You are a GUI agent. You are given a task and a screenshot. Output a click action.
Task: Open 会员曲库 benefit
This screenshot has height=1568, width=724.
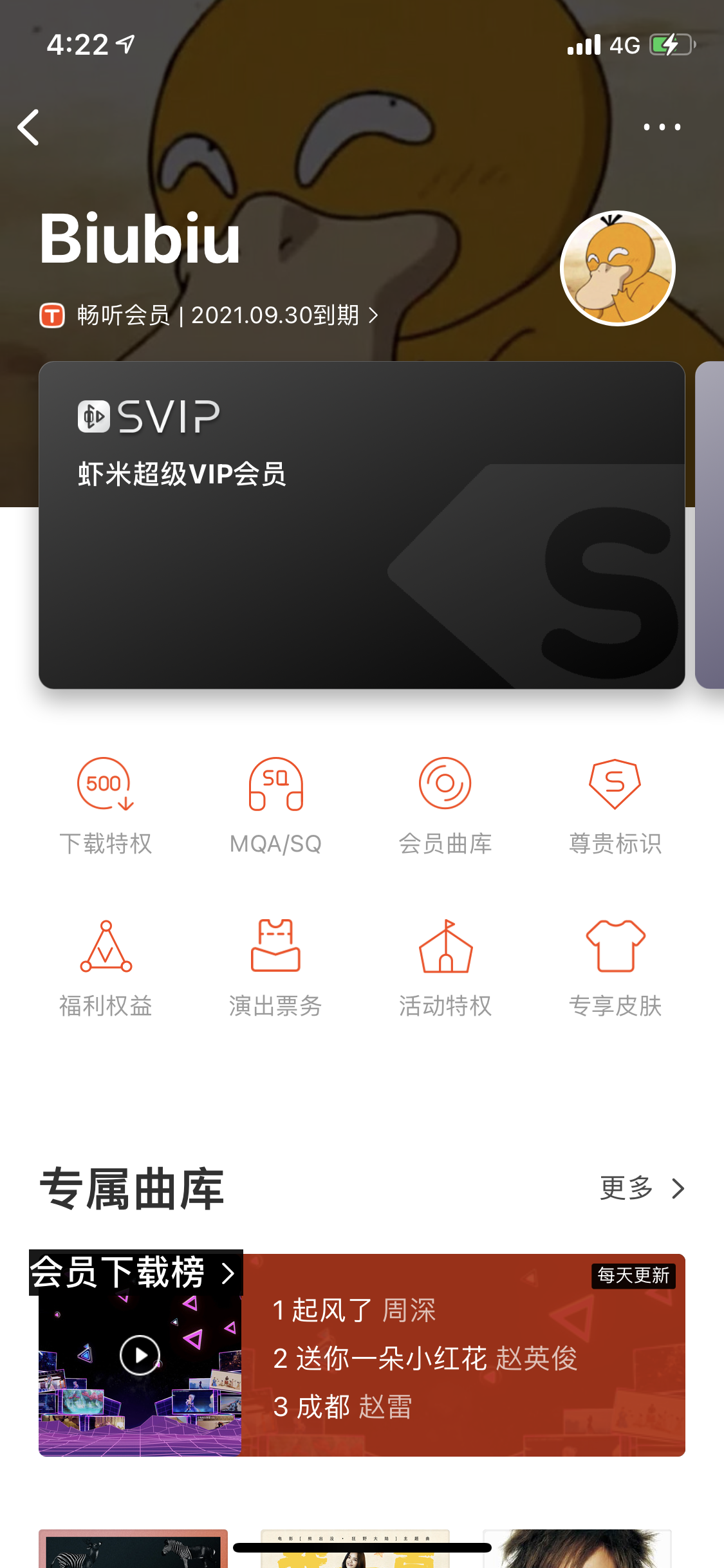(x=445, y=806)
